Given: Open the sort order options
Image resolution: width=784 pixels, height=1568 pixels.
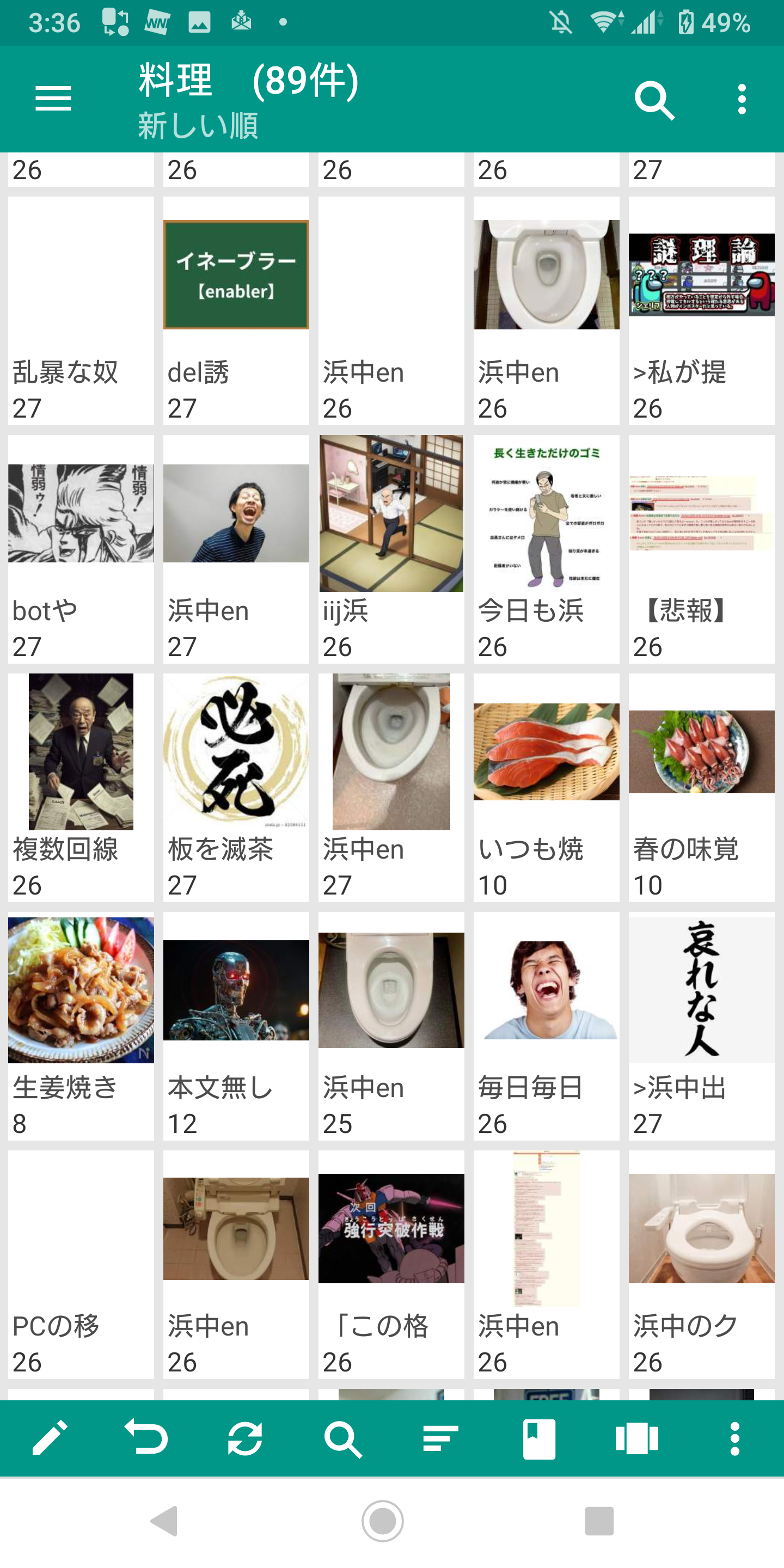Looking at the screenshot, I should coord(440,1438).
